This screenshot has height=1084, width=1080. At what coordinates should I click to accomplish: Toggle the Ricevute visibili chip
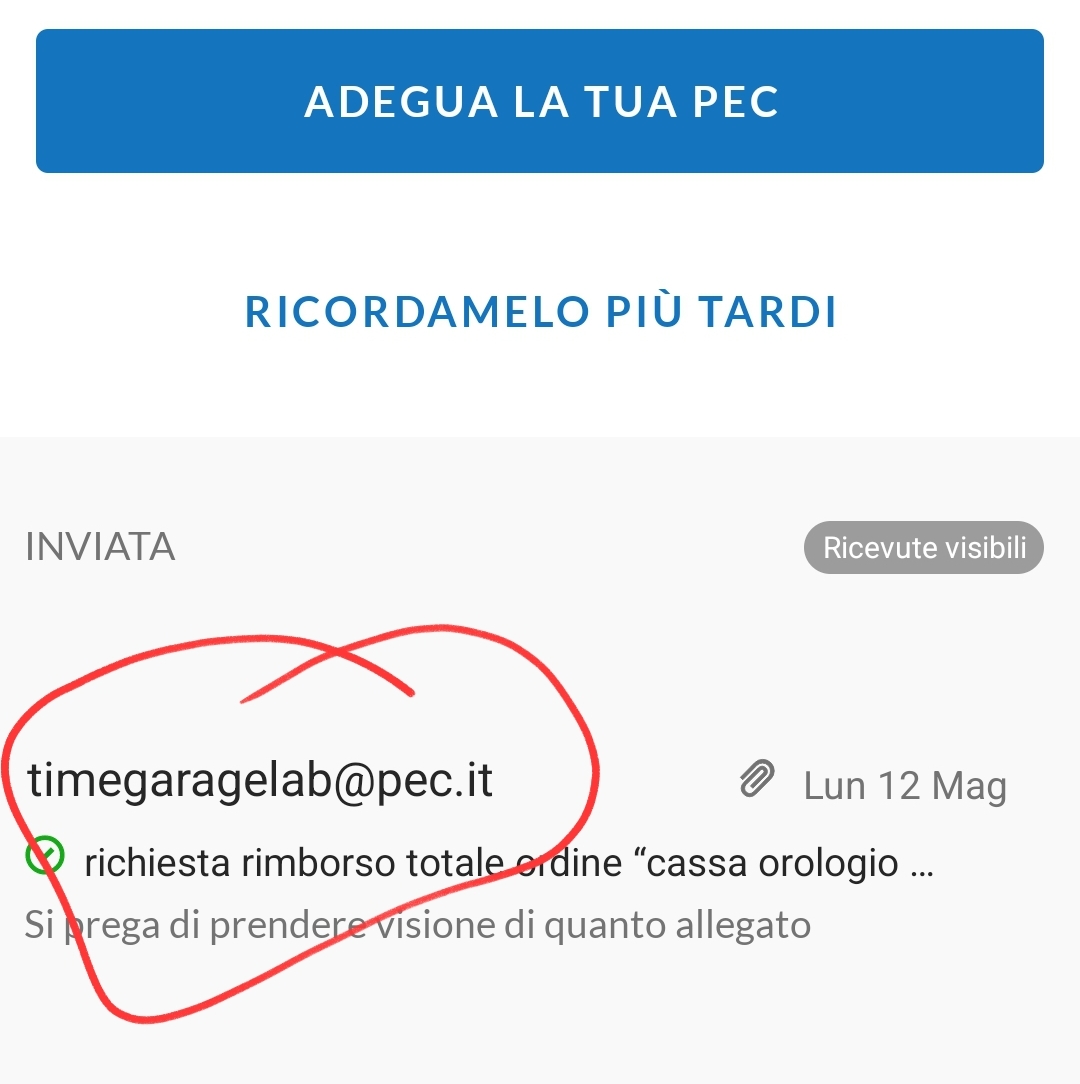click(x=923, y=548)
